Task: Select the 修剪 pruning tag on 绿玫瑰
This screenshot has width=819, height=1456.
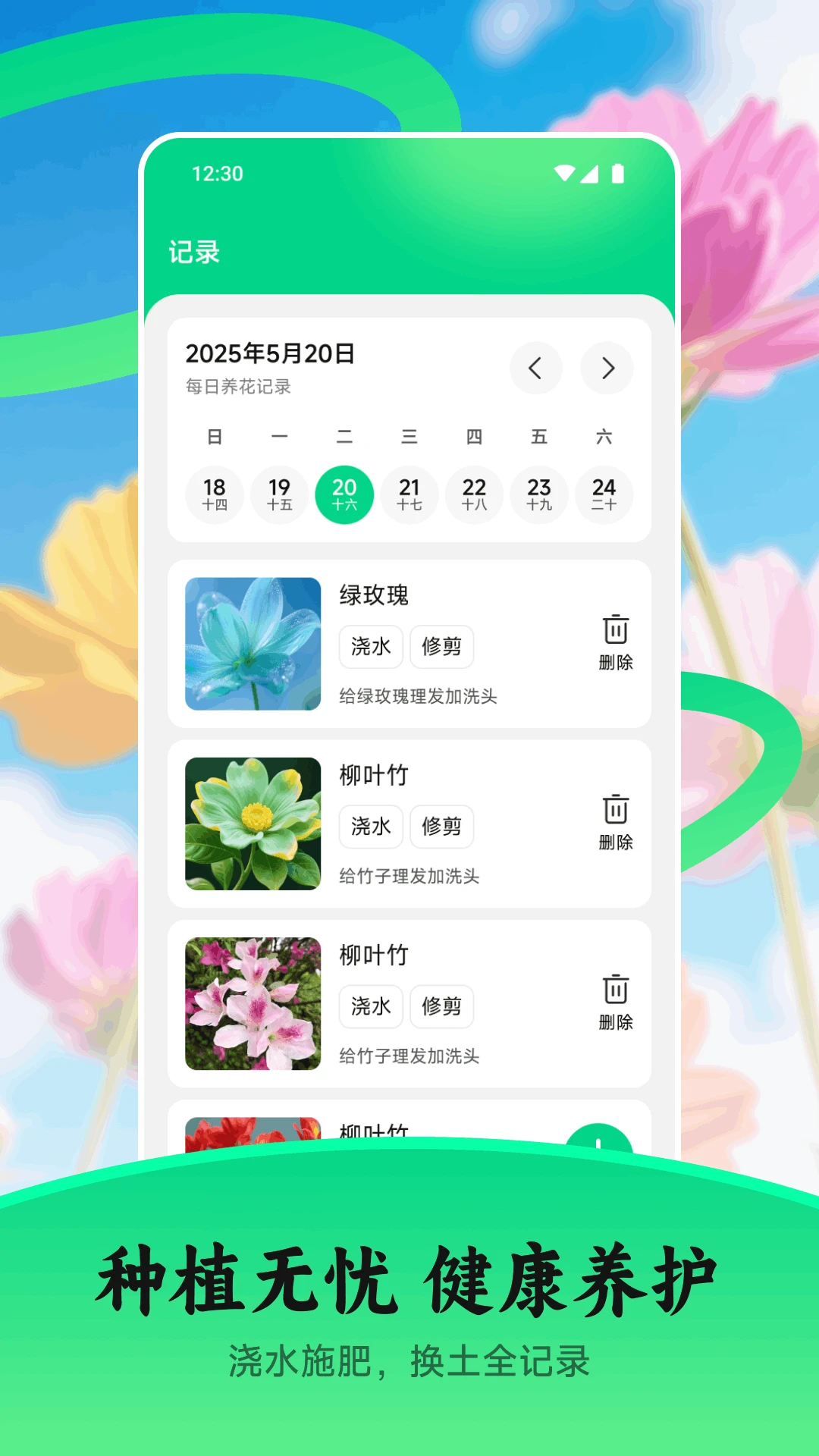Action: [441, 647]
